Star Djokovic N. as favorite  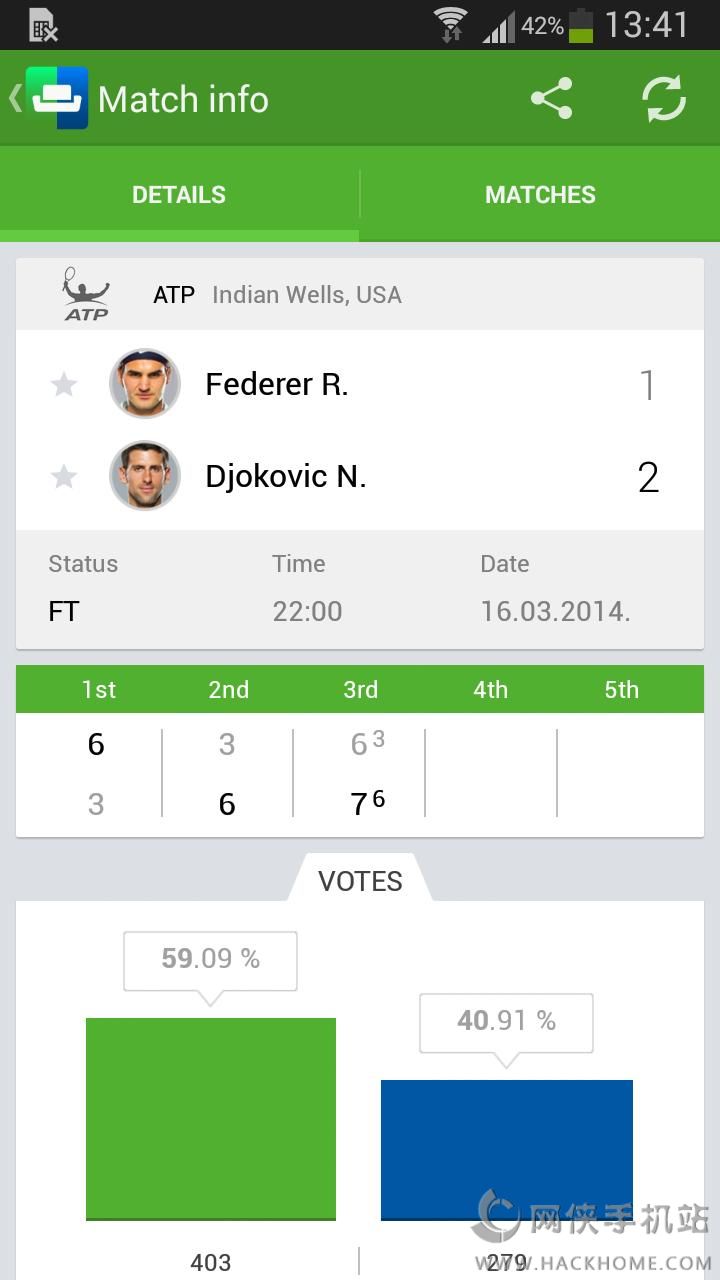tap(64, 476)
